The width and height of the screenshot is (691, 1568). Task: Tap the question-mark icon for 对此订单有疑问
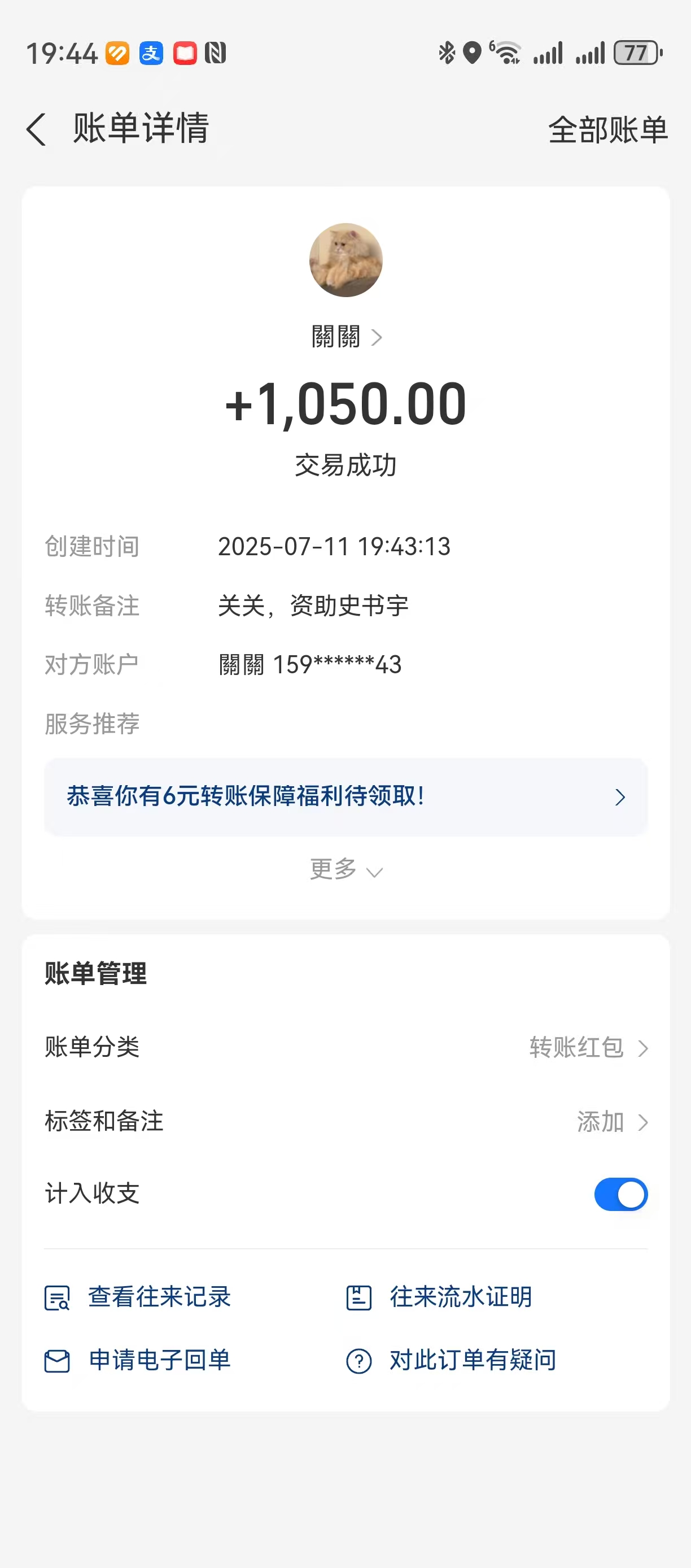coord(360,1362)
